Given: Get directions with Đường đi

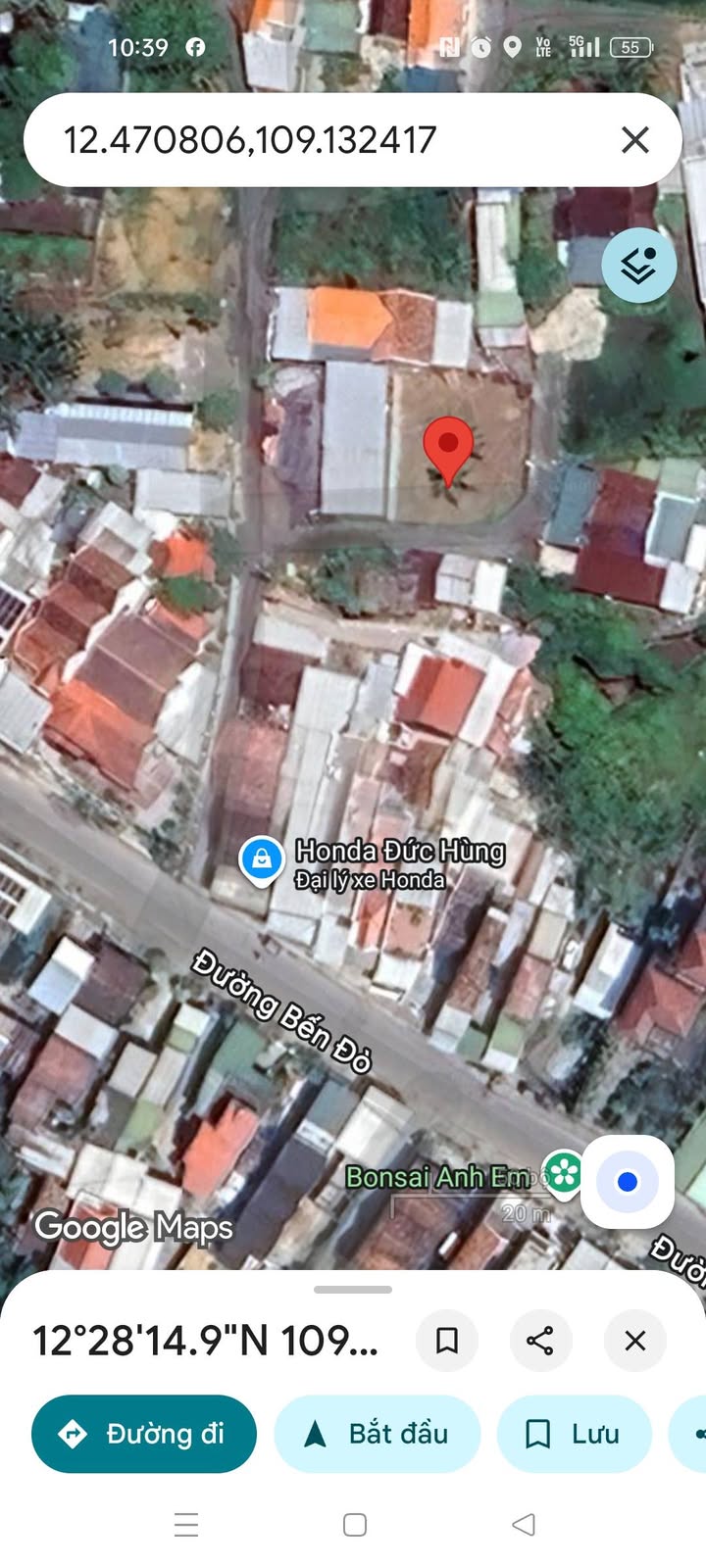Looking at the screenshot, I should 144,1434.
